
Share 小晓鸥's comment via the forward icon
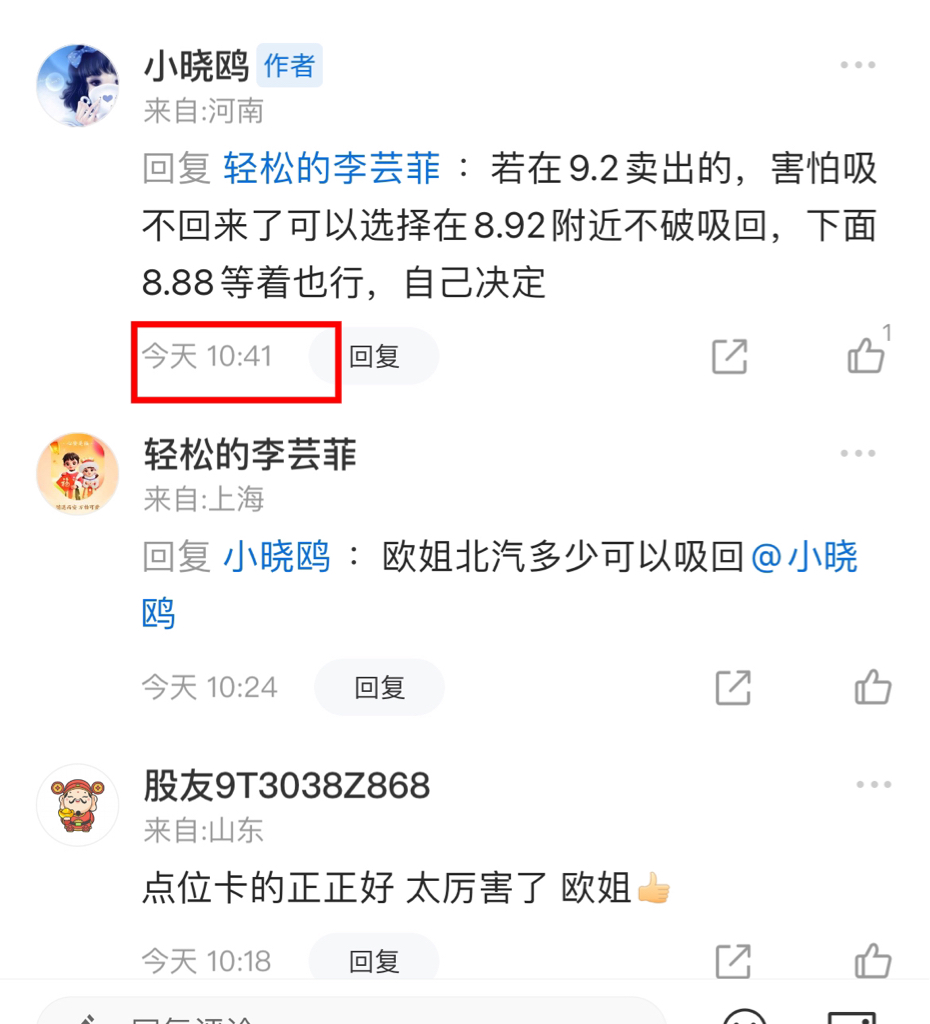[731, 355]
